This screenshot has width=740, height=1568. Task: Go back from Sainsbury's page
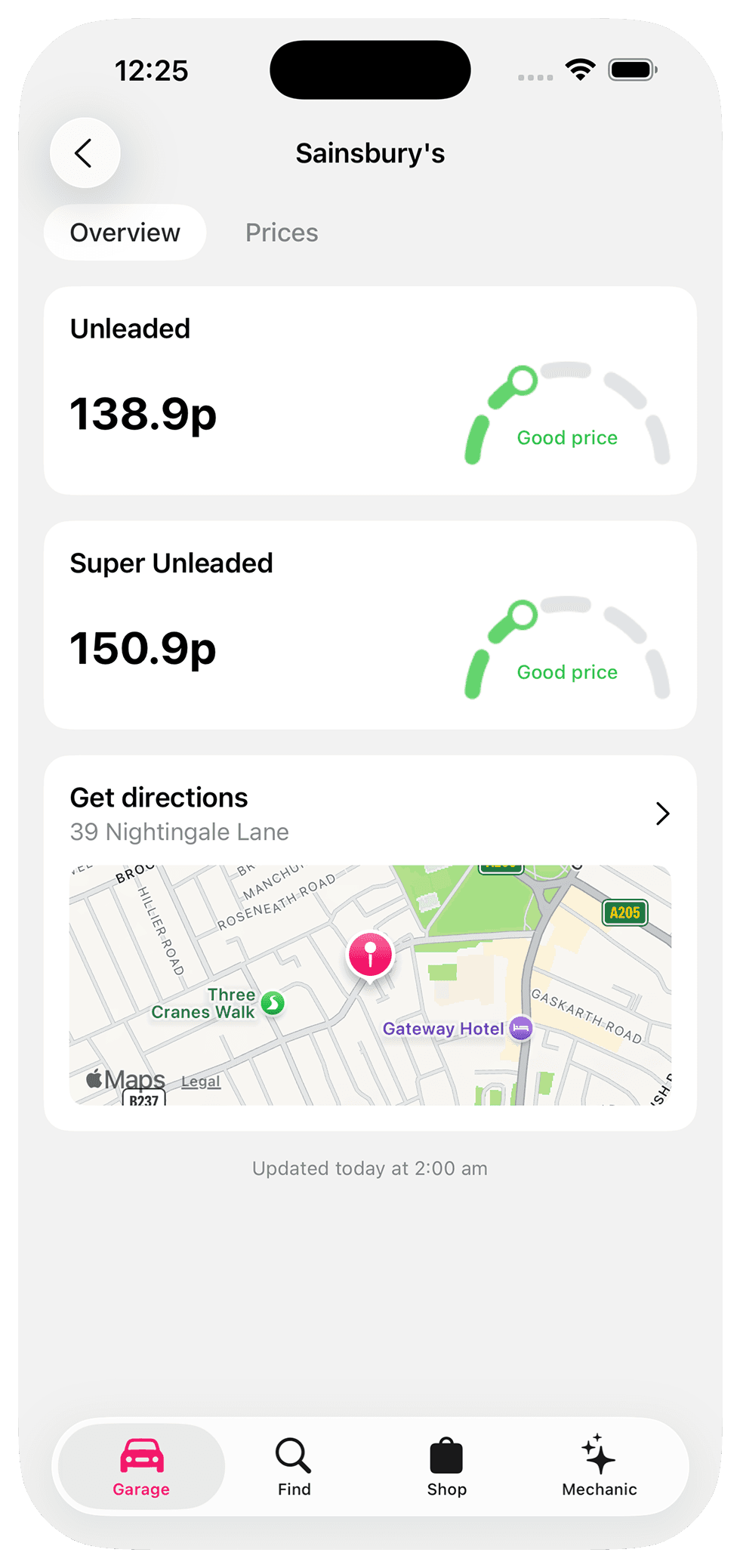click(85, 153)
